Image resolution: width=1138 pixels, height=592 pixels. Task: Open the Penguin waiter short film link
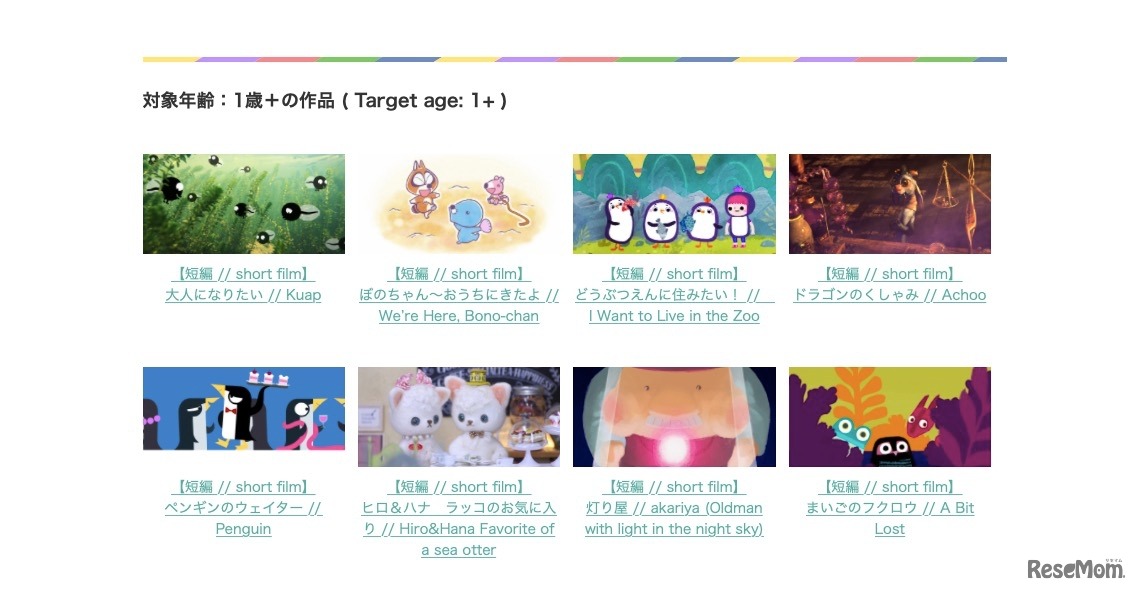point(243,508)
